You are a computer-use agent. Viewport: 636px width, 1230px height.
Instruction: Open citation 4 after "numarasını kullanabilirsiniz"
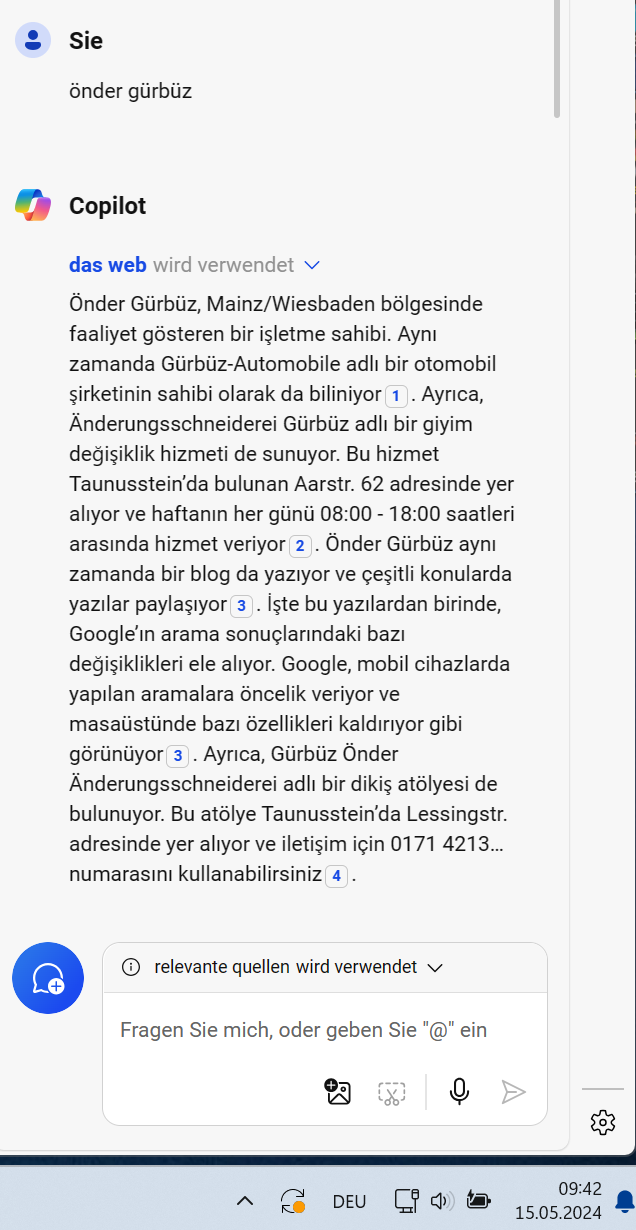[337, 876]
